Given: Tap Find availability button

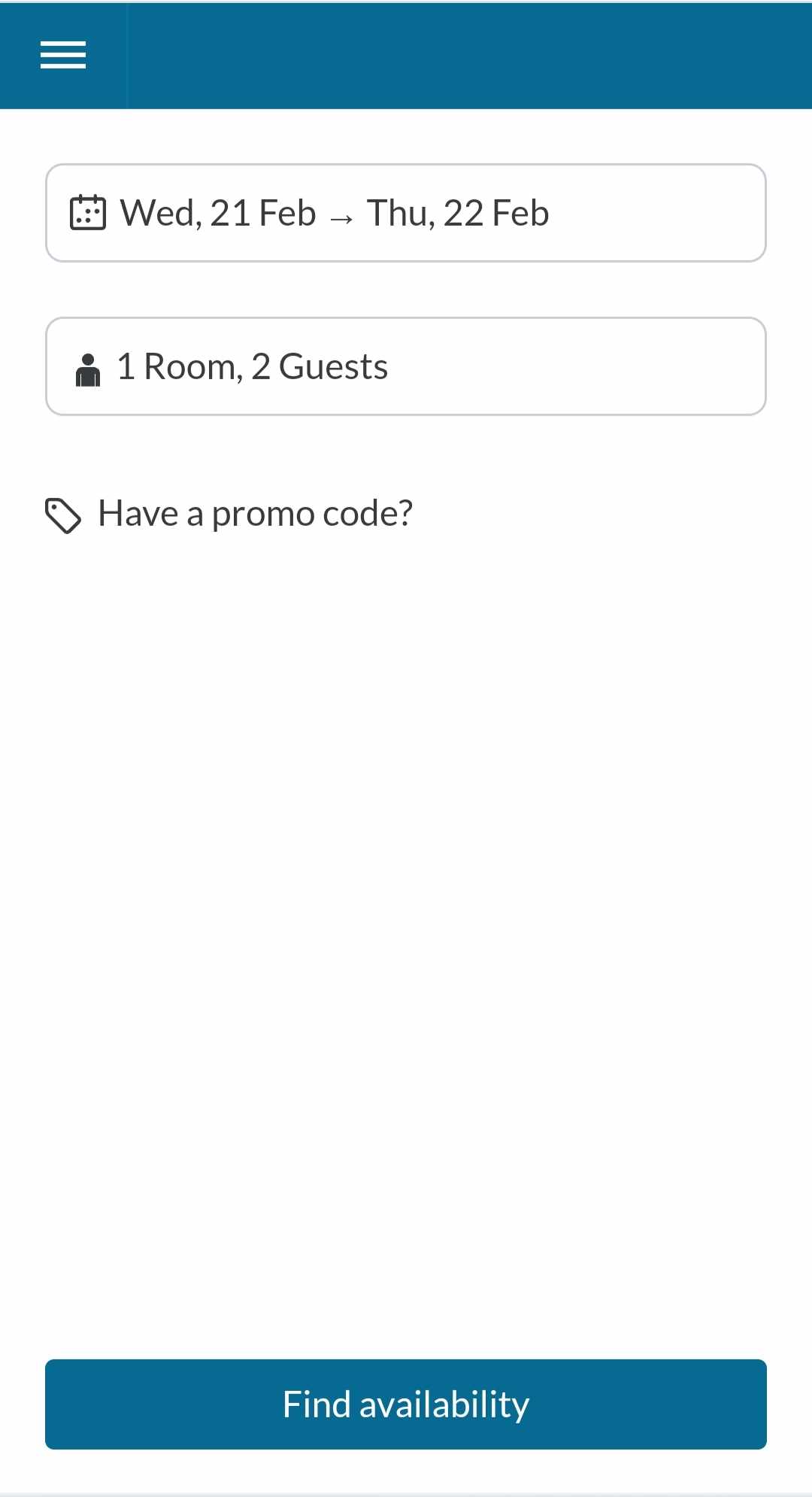Looking at the screenshot, I should pos(406,1404).
